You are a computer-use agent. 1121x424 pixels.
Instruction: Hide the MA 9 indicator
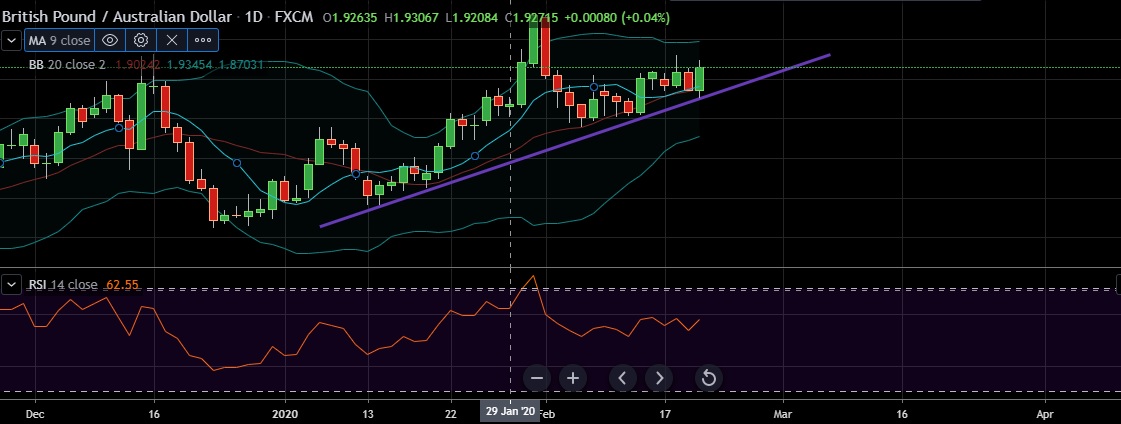click(x=110, y=40)
